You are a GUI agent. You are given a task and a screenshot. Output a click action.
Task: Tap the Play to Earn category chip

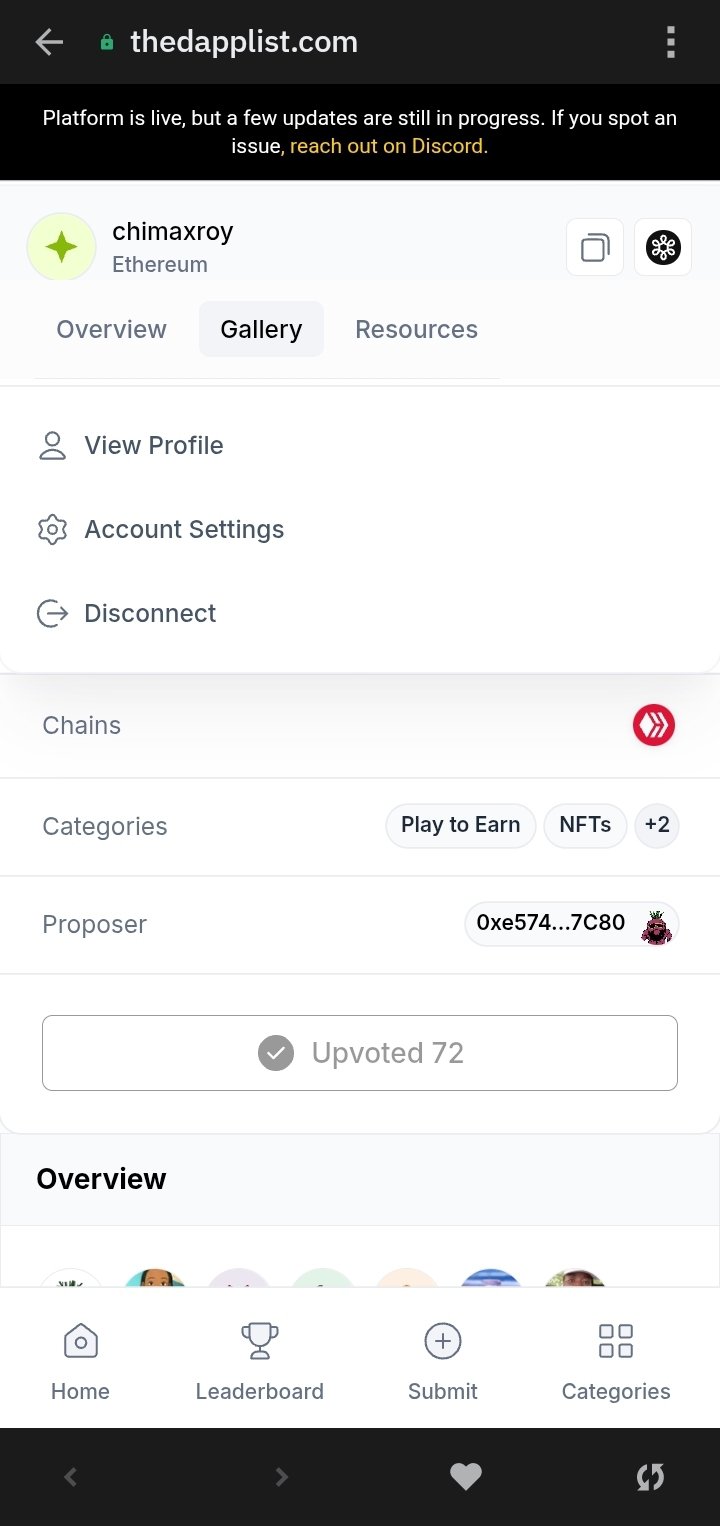pos(460,825)
